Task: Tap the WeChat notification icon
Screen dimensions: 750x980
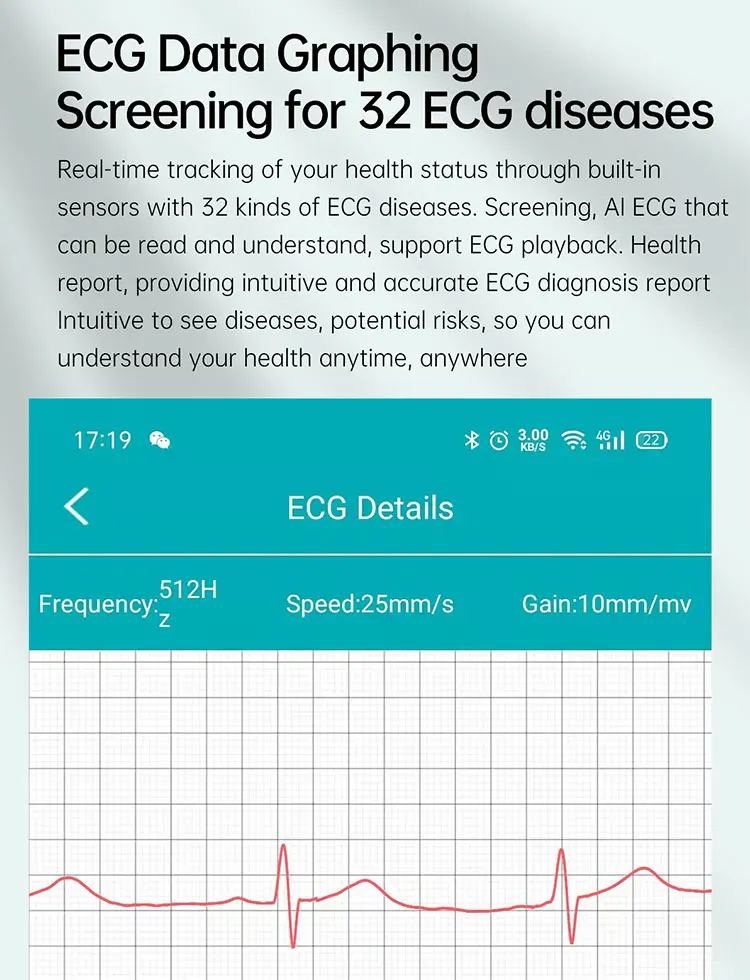Action: coord(160,440)
